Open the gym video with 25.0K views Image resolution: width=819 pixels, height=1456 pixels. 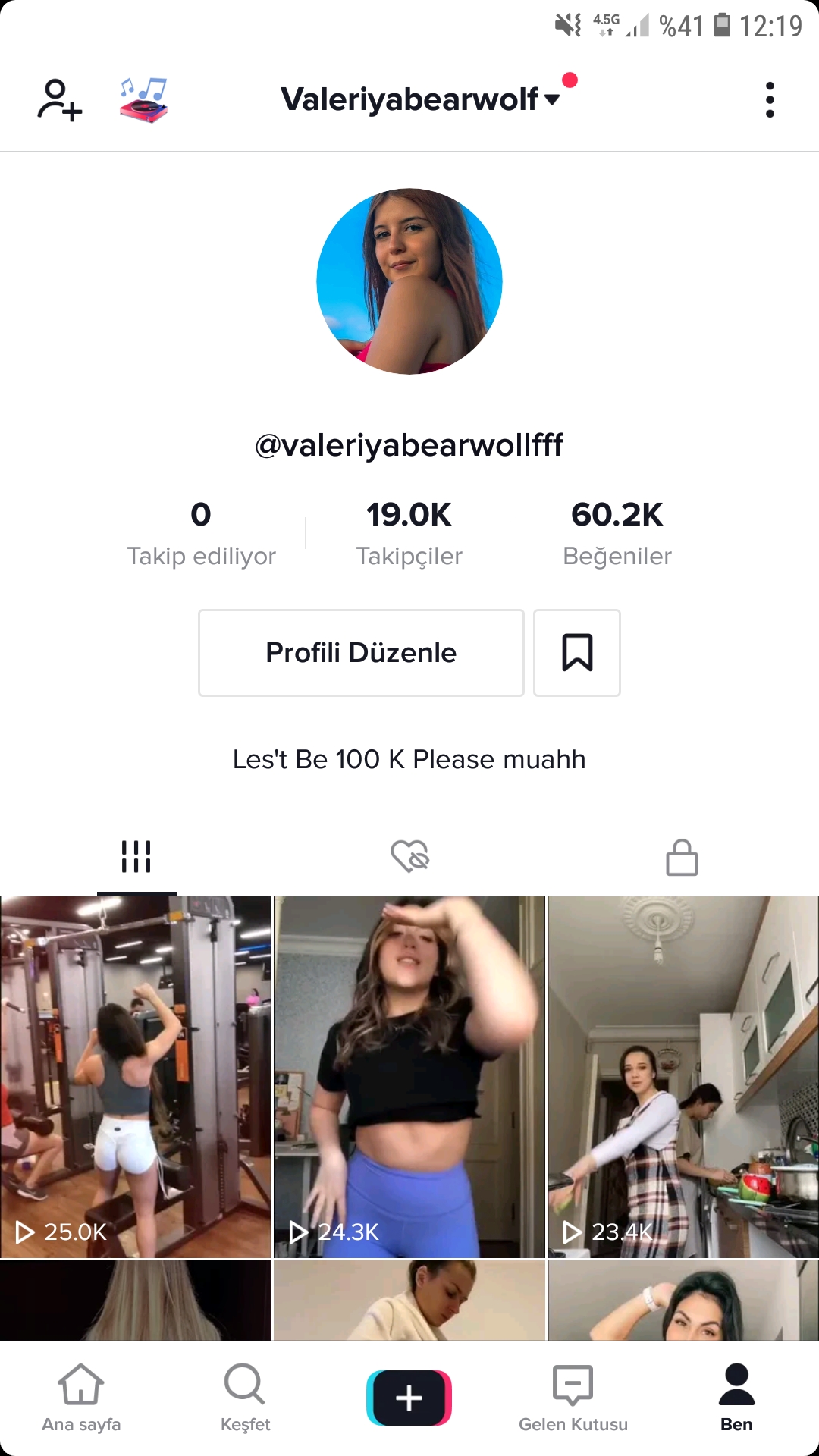(136, 1077)
